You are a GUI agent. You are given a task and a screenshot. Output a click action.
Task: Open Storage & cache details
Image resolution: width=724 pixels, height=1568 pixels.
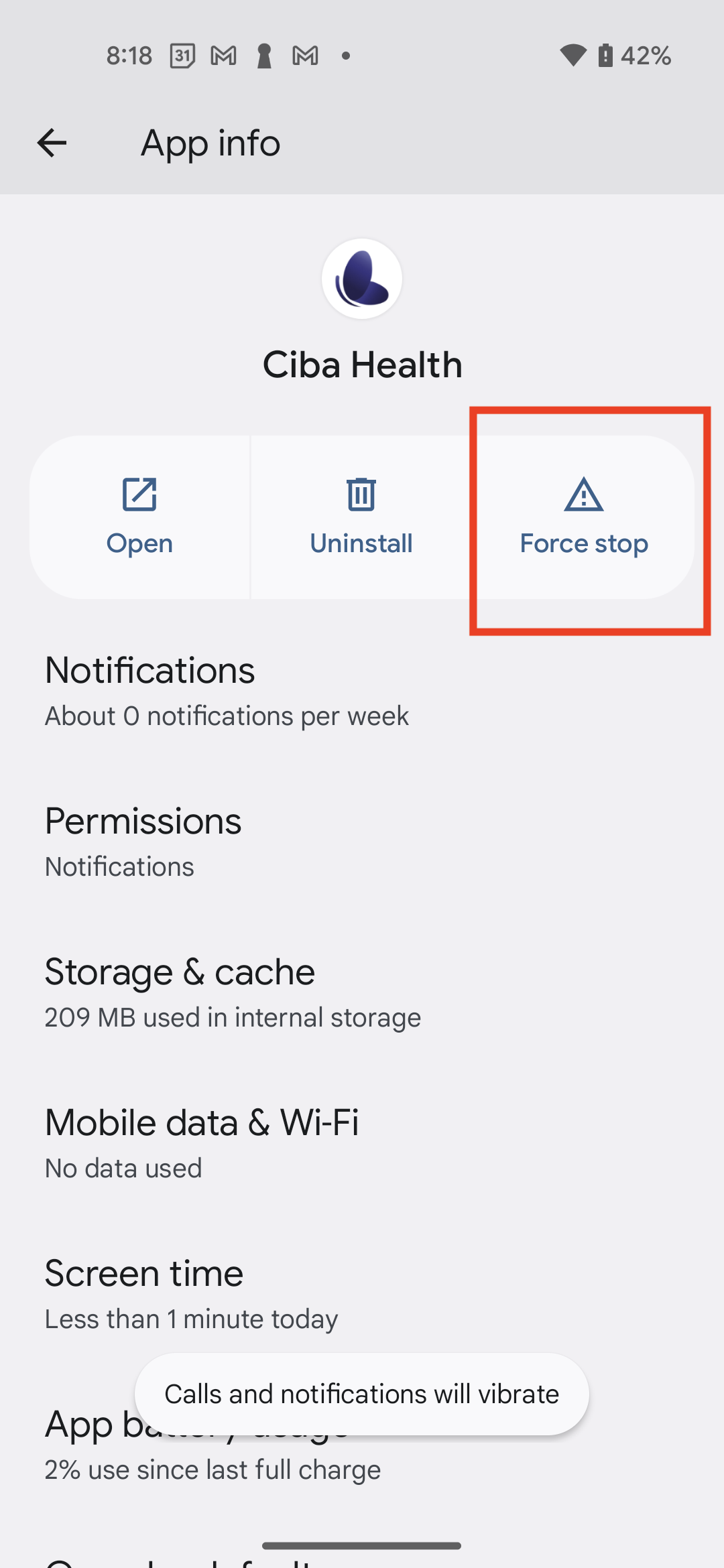232,992
